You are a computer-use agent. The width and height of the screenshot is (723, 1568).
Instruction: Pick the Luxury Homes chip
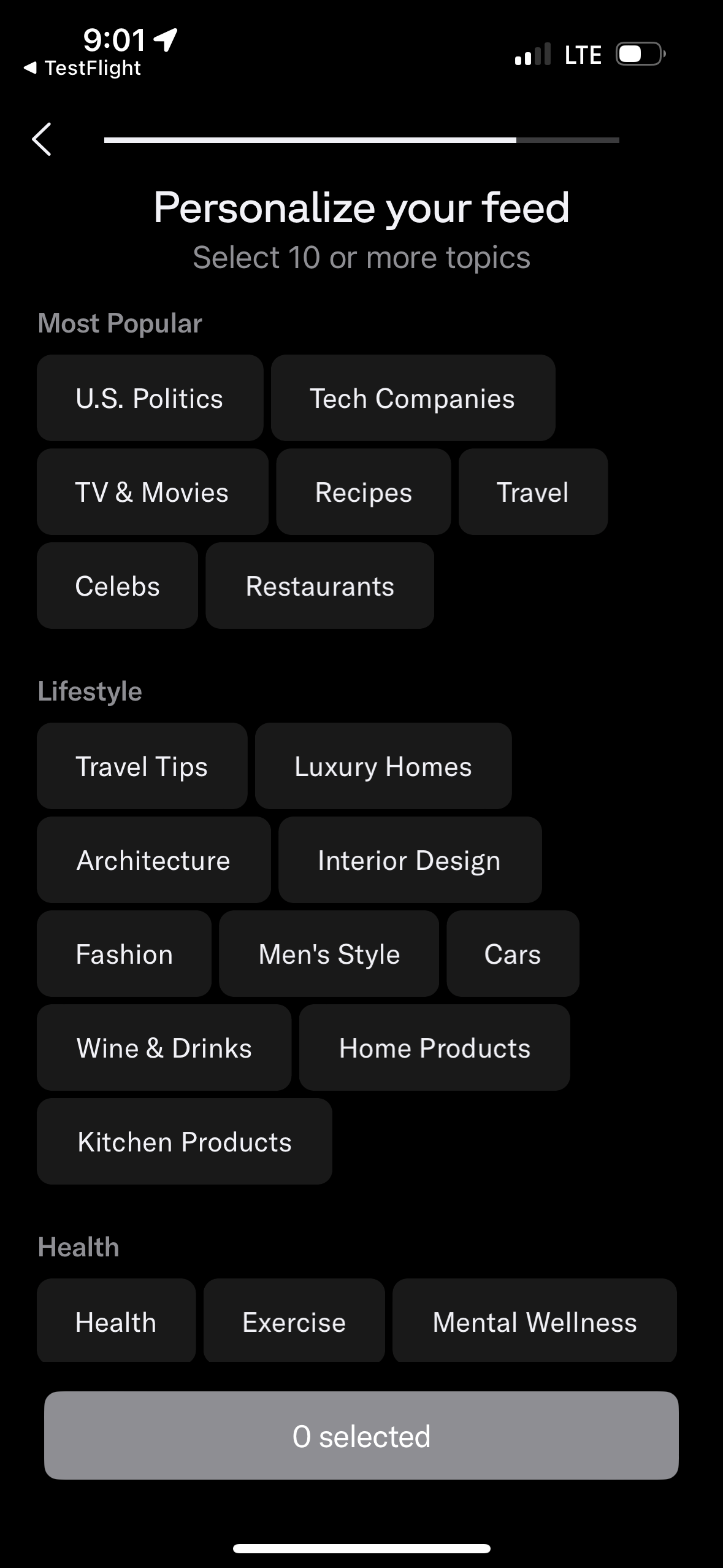coord(383,766)
